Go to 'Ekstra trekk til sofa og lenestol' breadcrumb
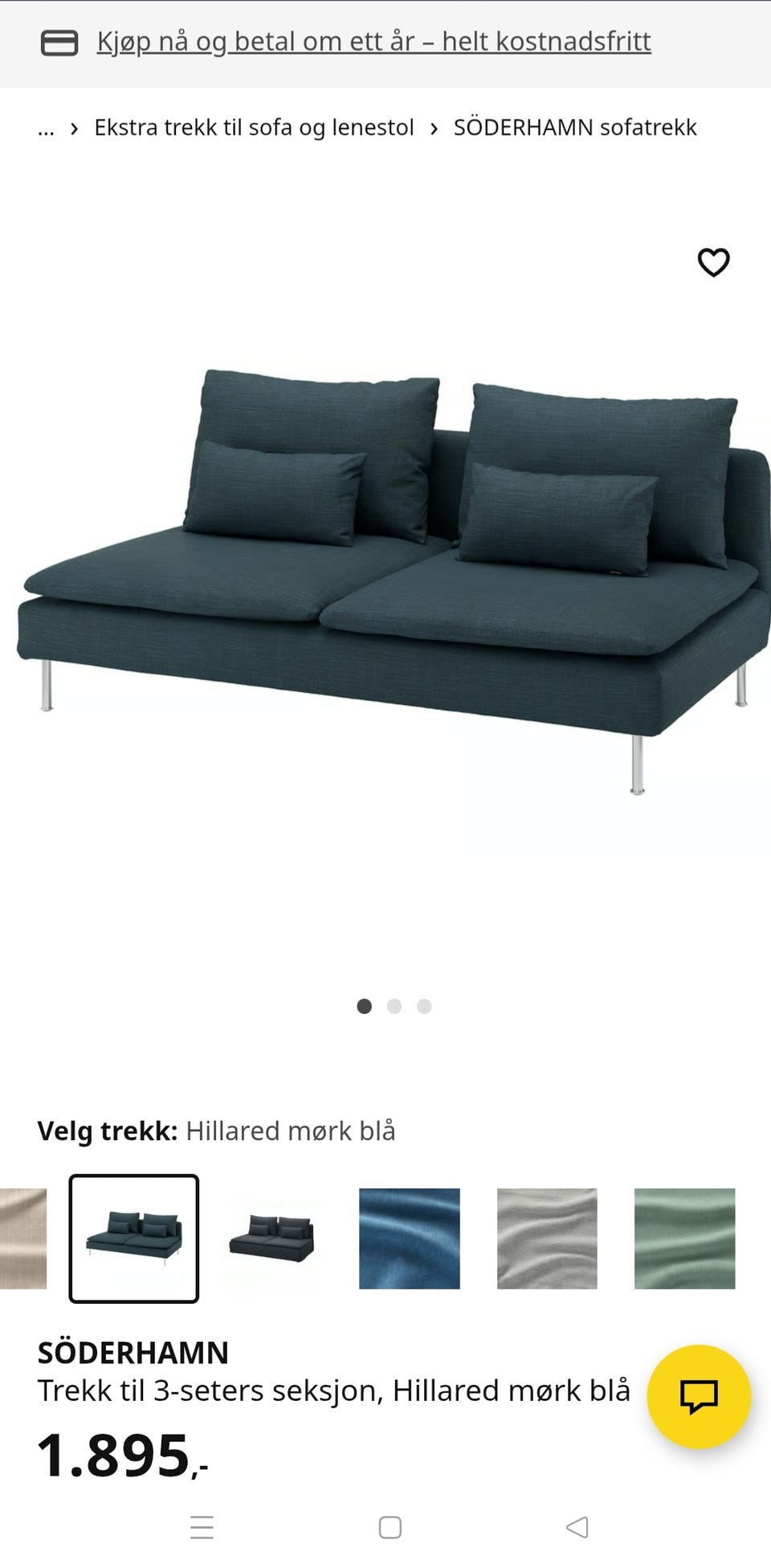Image resolution: width=771 pixels, height=1568 pixels. point(254,128)
